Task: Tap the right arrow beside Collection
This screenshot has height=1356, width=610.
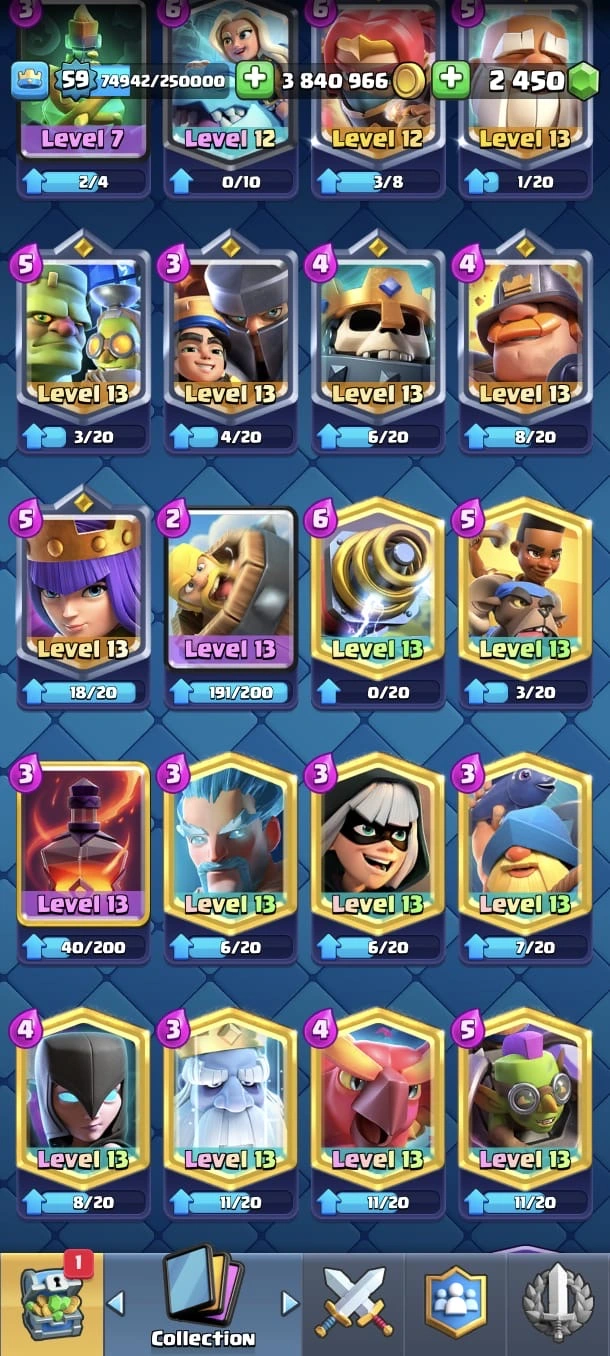Action: pyautogui.click(x=290, y=1303)
